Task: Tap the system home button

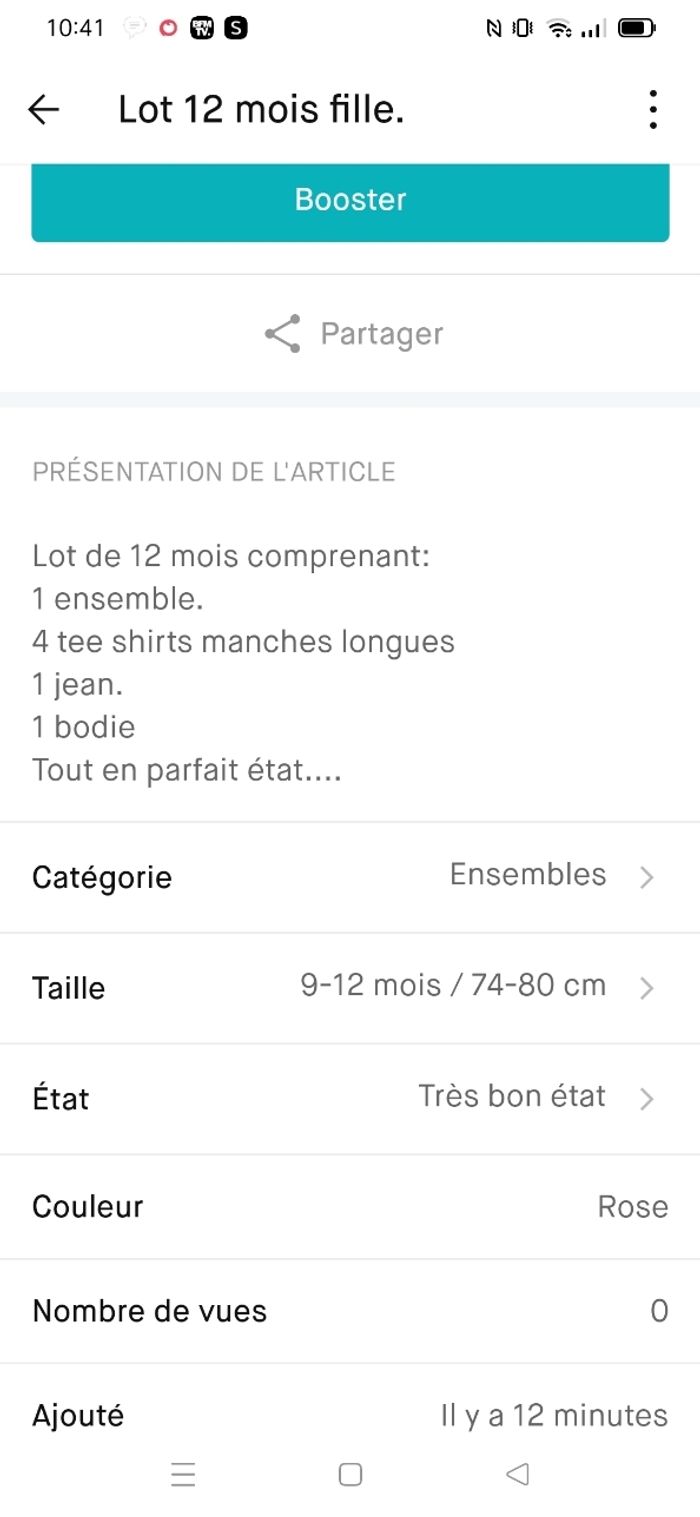Action: (x=350, y=1474)
